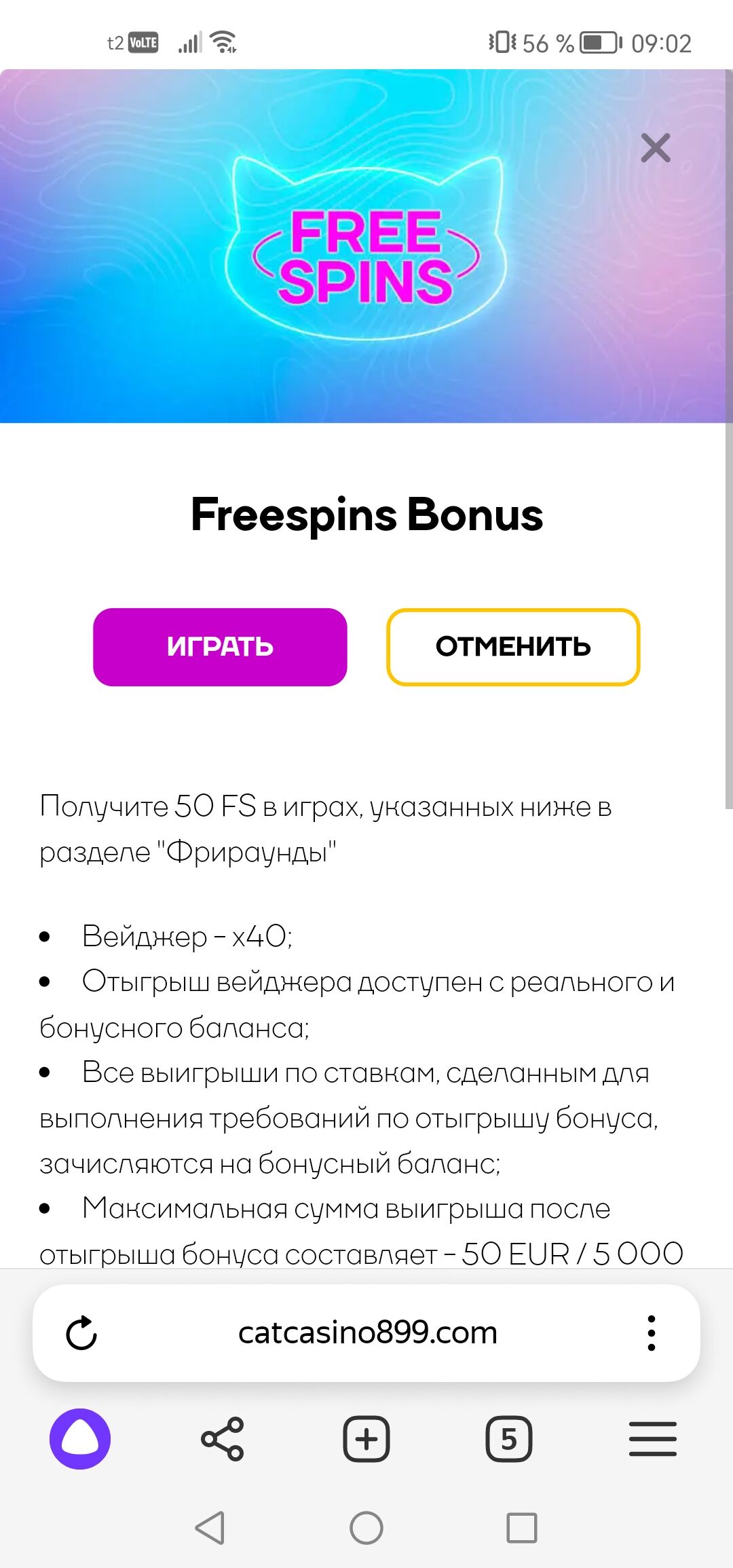
Task: Tap the ОТМЕНИТЬ button
Action: [513, 647]
